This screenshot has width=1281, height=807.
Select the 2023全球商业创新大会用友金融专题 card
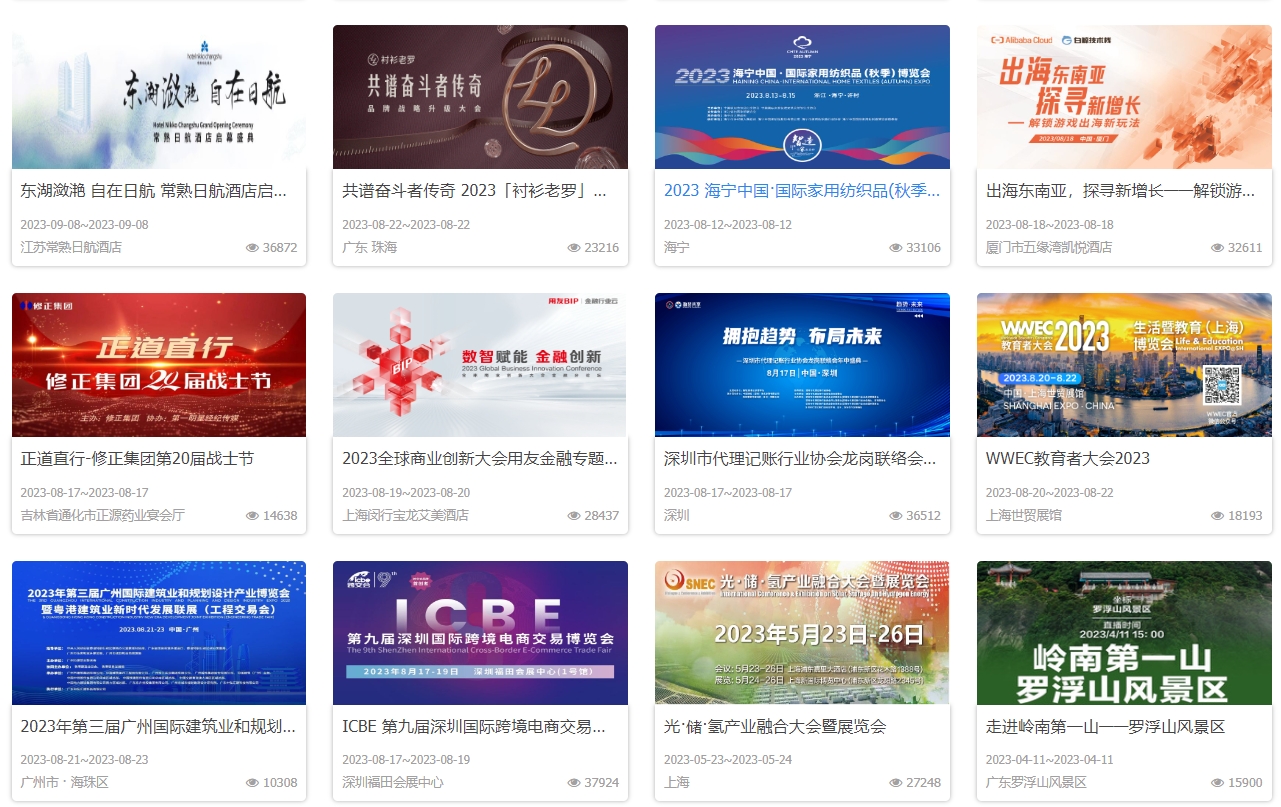tap(480, 458)
